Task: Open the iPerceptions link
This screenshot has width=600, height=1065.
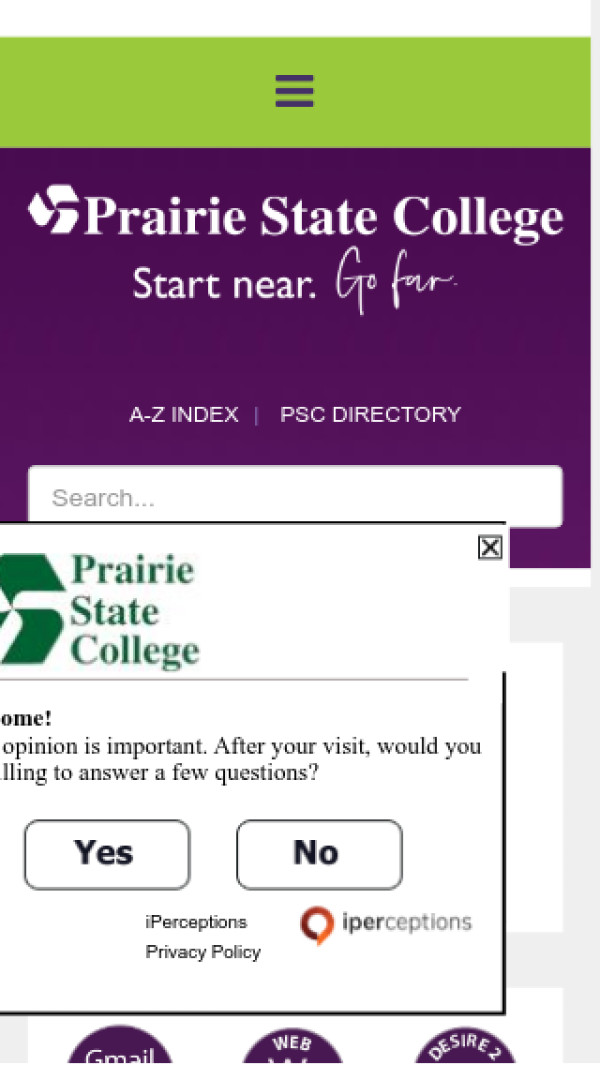Action: point(196,922)
